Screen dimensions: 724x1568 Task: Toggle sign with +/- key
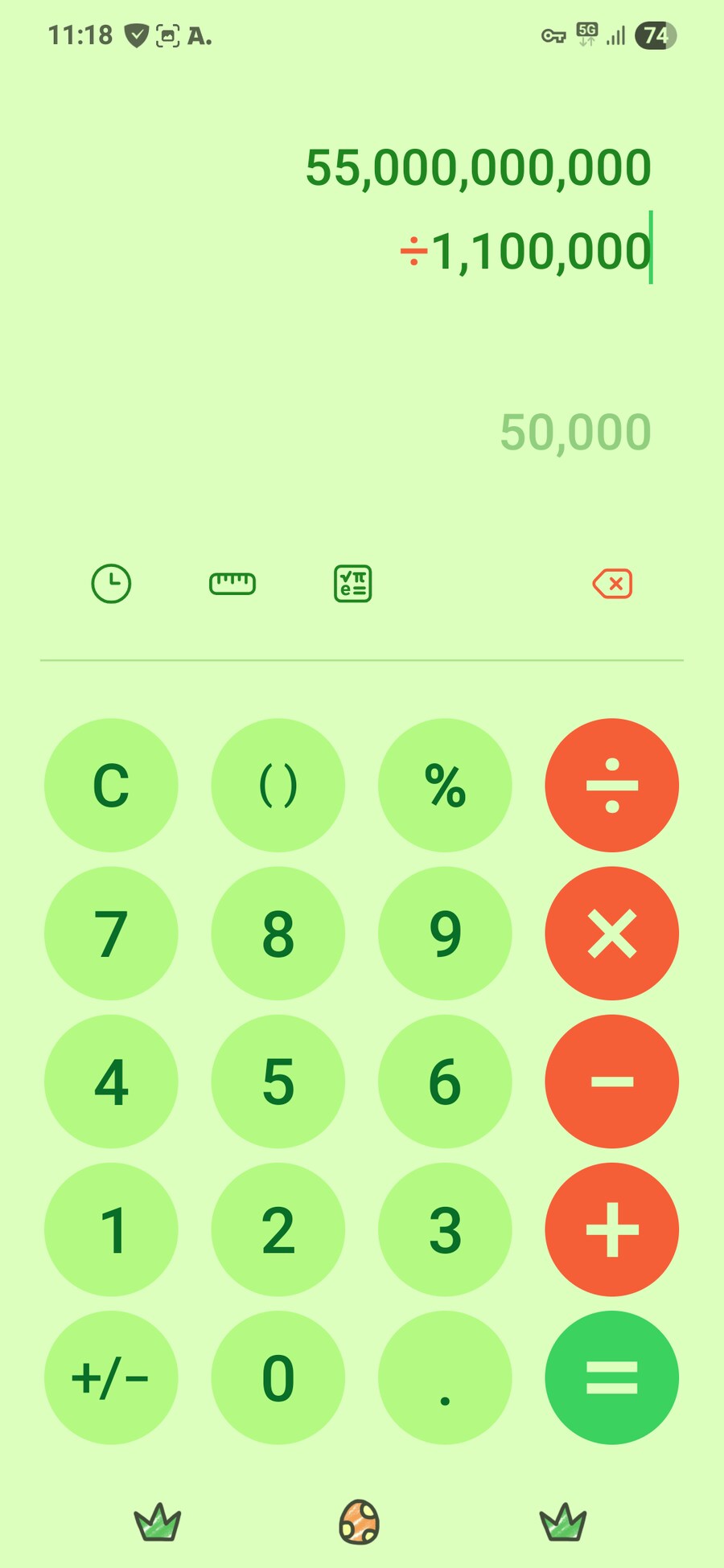coord(111,1377)
